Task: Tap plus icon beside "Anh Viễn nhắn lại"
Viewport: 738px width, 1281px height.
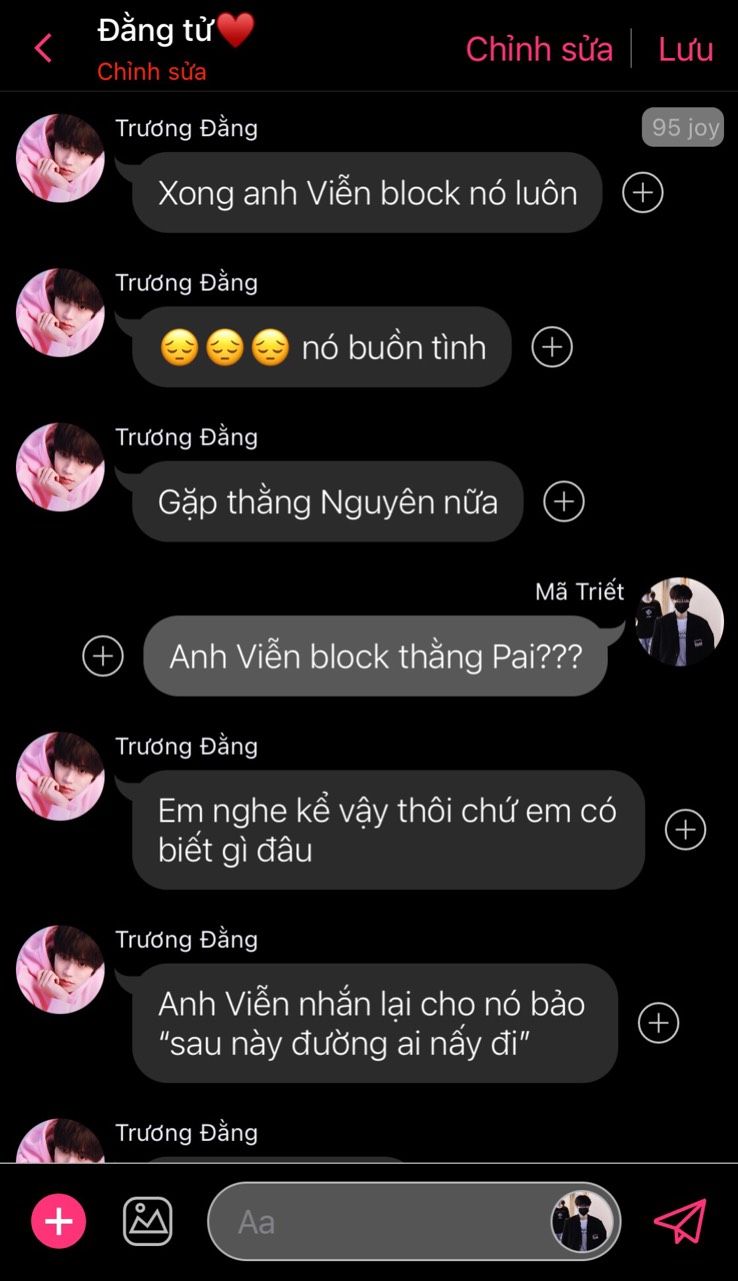Action: tap(658, 1023)
